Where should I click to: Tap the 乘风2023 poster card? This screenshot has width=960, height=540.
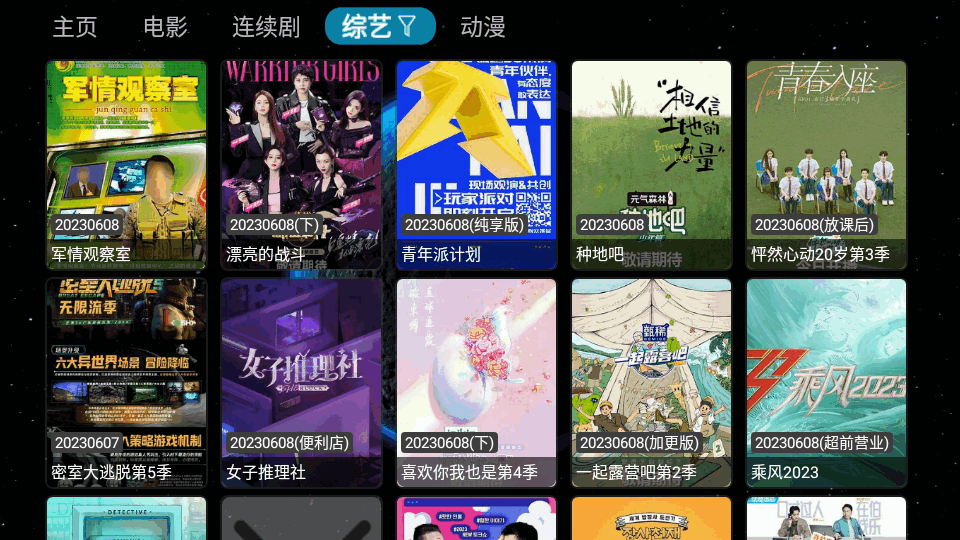click(x=826, y=382)
